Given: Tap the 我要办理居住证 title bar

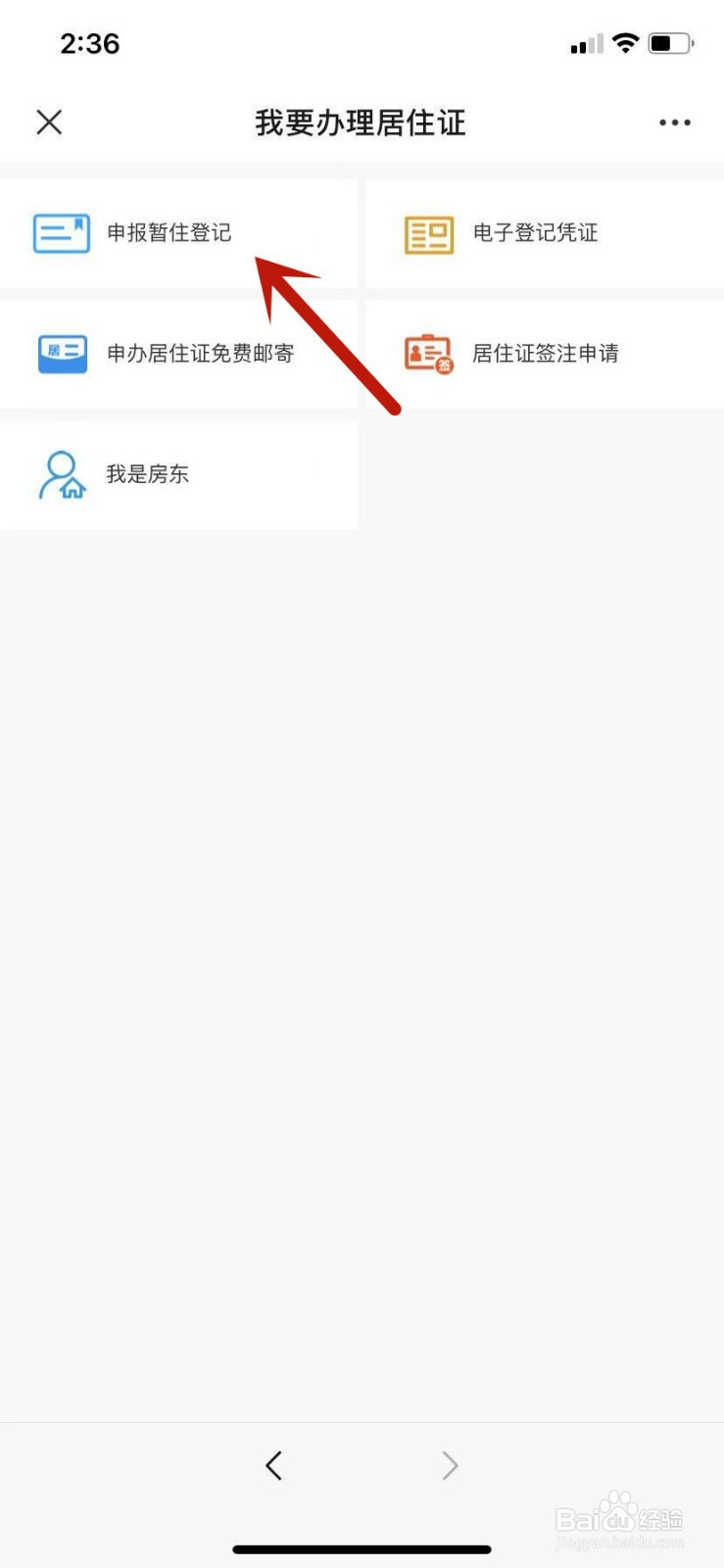Looking at the screenshot, I should (362, 122).
